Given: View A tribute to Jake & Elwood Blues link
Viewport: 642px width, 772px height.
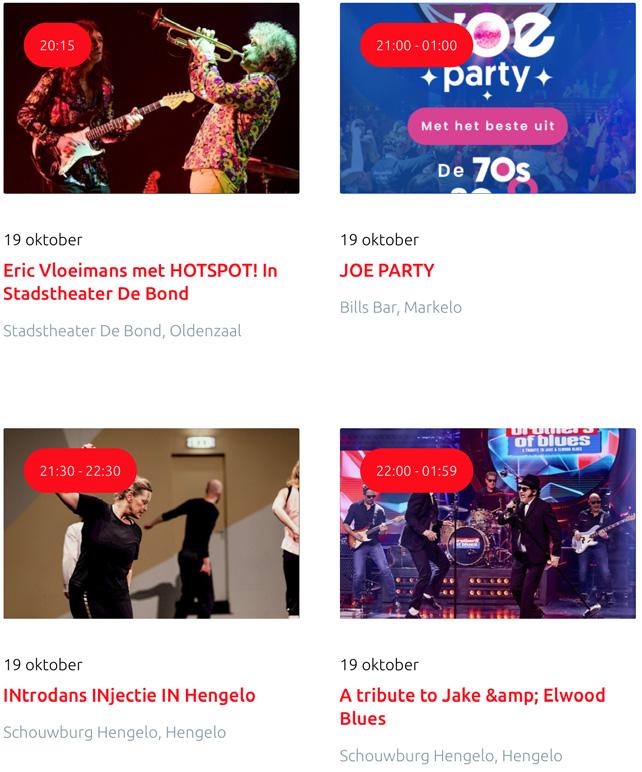Looking at the screenshot, I should [472, 707].
